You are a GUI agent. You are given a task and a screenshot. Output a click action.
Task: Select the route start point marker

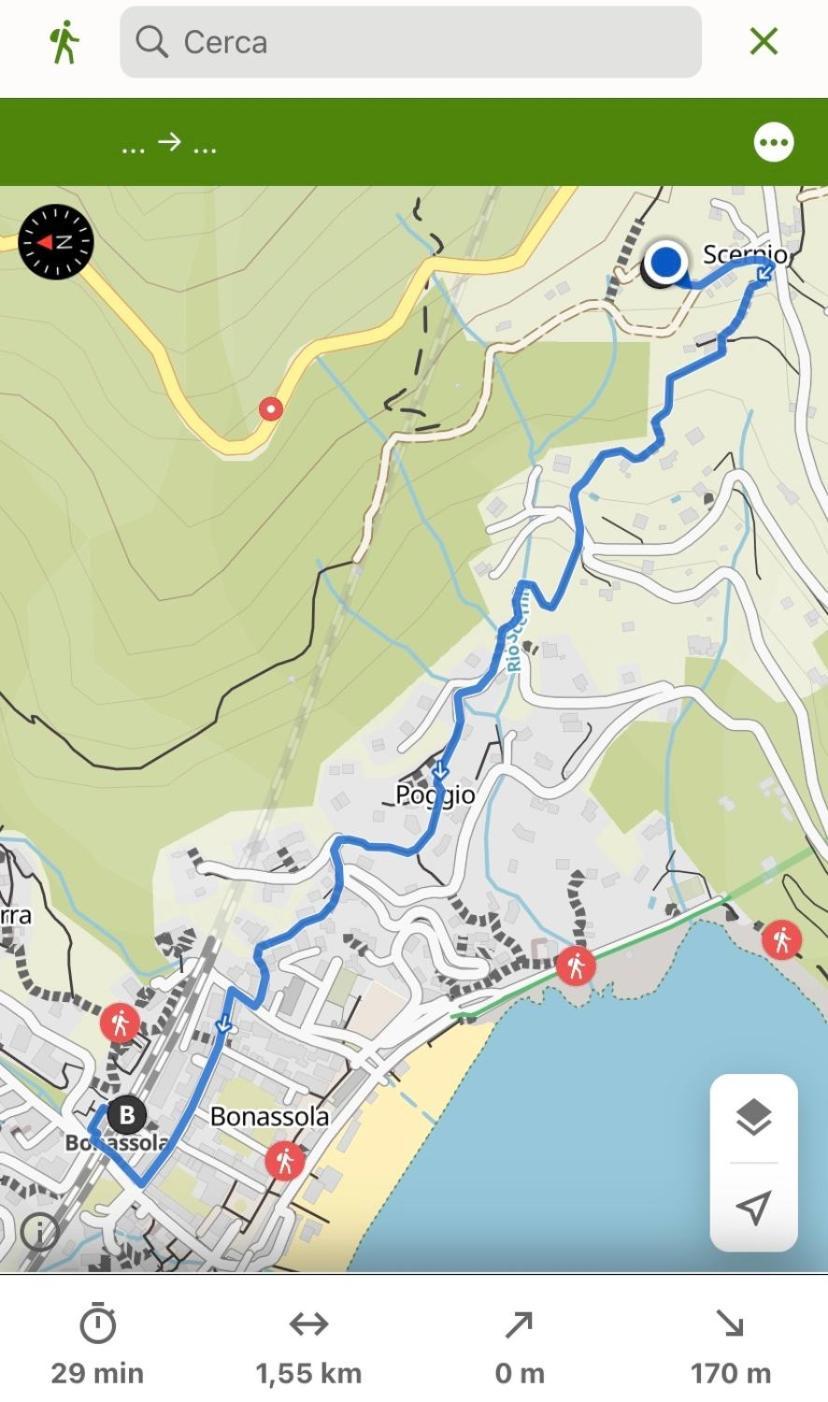click(x=665, y=263)
